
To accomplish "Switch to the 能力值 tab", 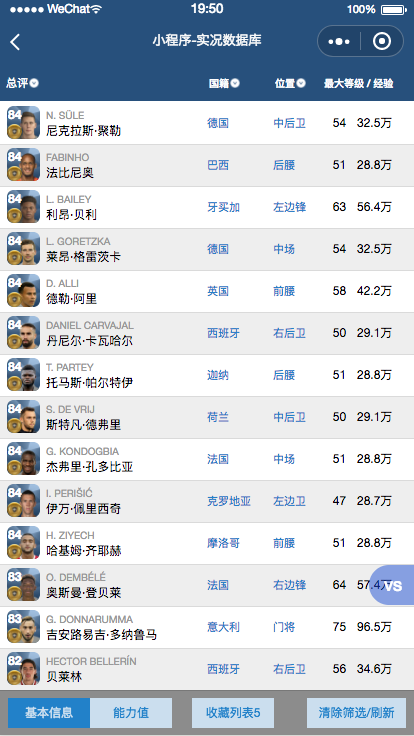I will [131, 713].
